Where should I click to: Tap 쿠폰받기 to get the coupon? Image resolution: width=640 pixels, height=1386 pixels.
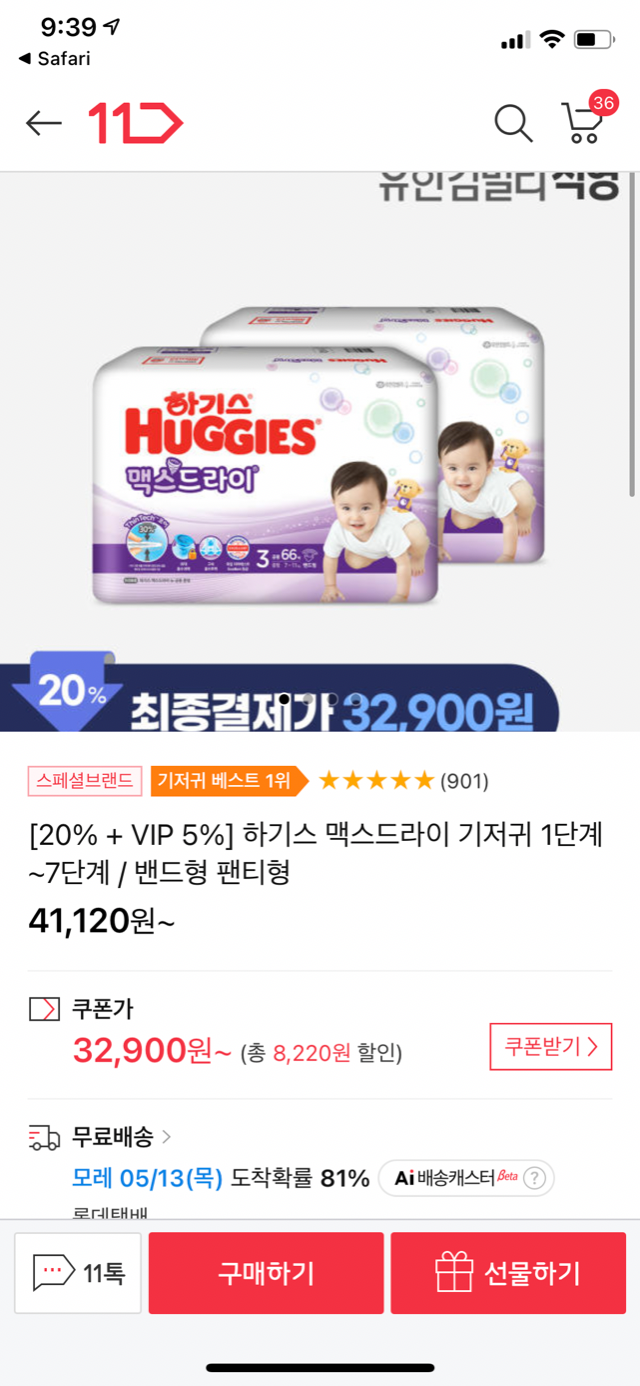(550, 1047)
